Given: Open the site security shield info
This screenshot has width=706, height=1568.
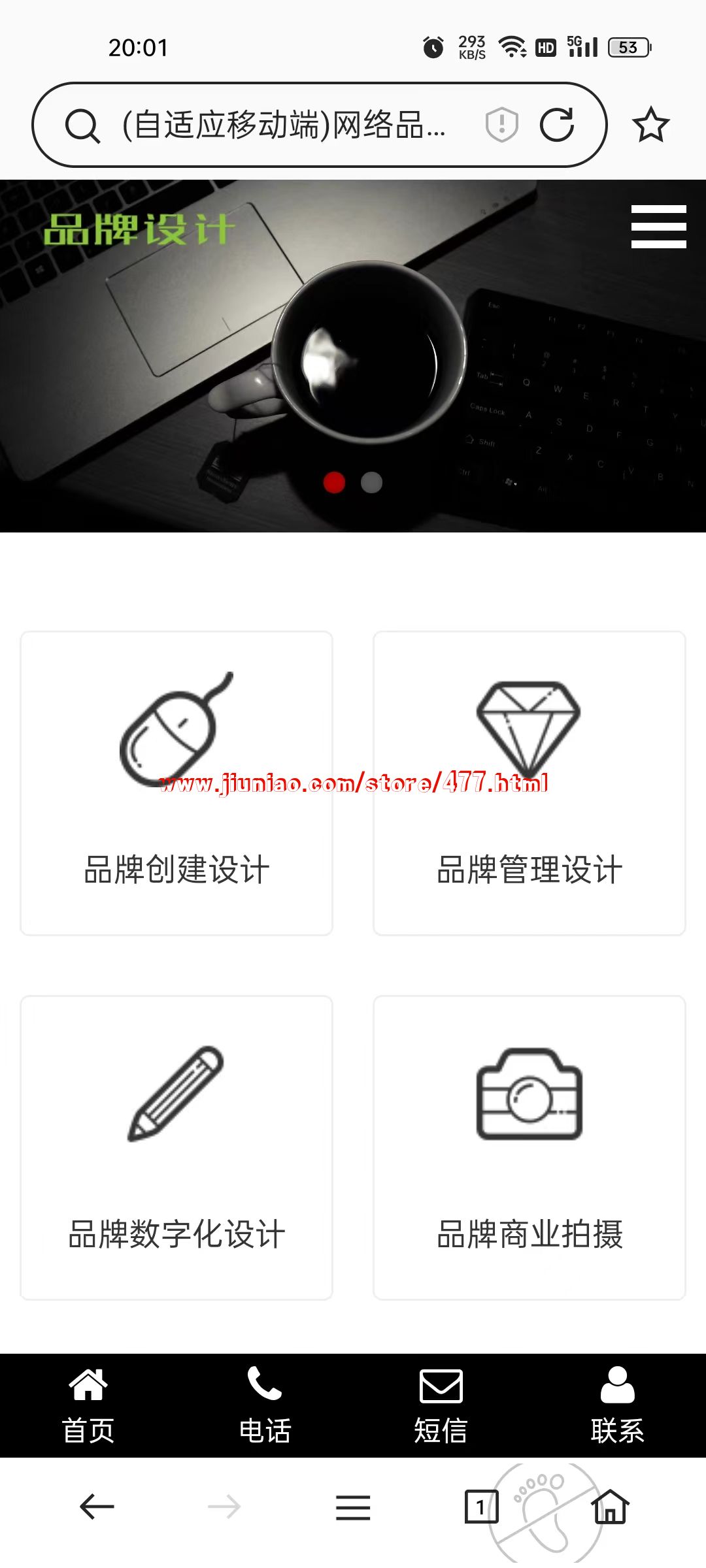Looking at the screenshot, I should click(501, 125).
